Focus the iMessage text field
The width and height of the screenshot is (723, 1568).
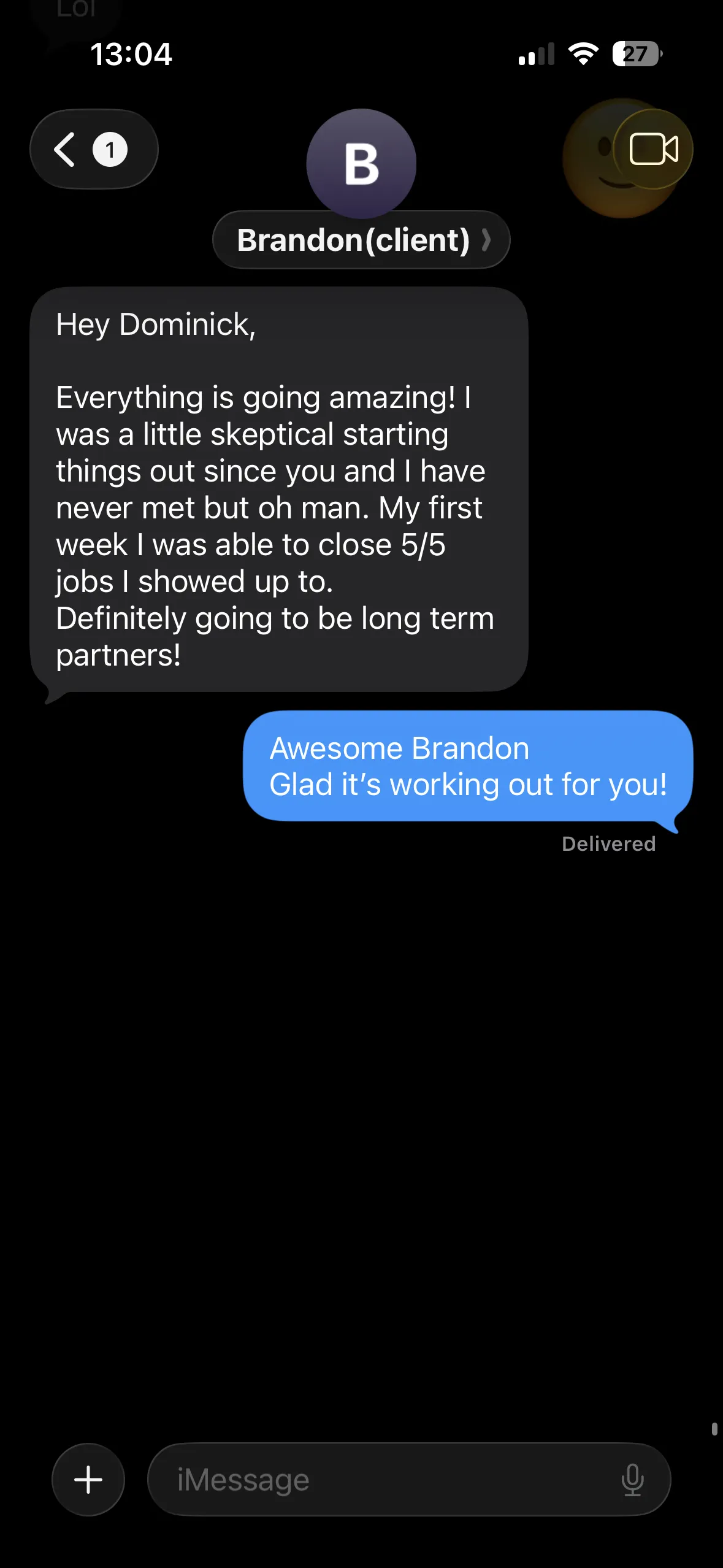(x=380, y=1479)
